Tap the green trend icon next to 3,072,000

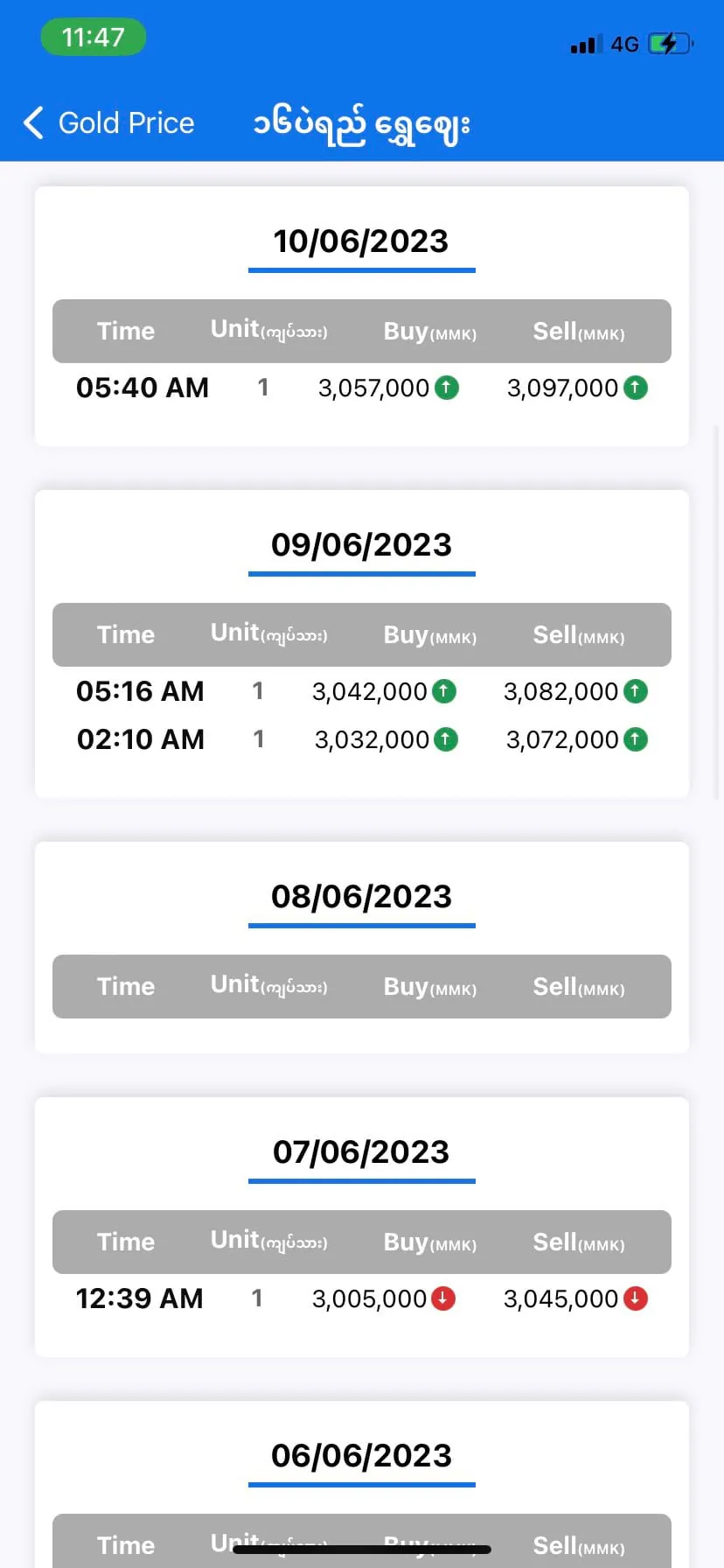pyautogui.click(x=637, y=739)
